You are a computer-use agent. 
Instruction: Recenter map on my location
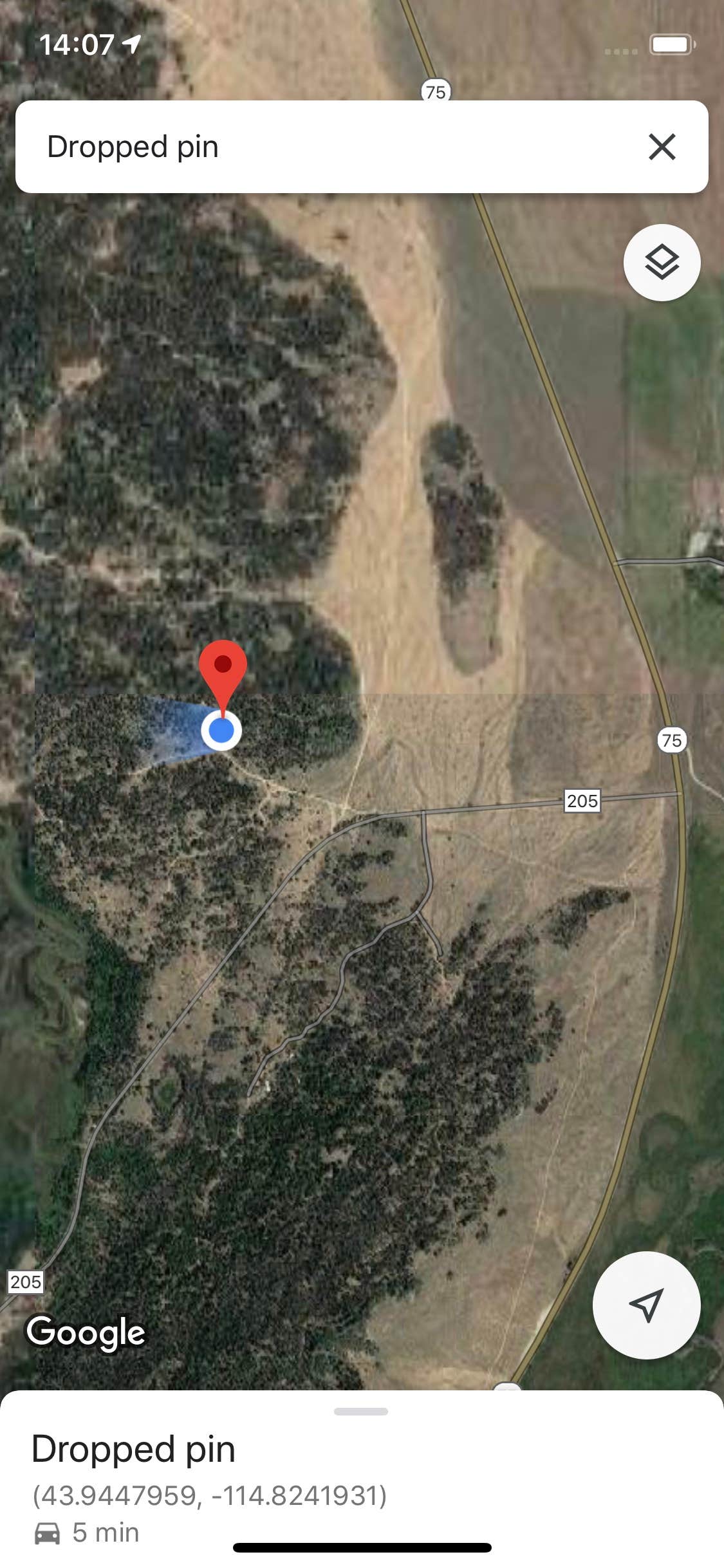[646, 1305]
